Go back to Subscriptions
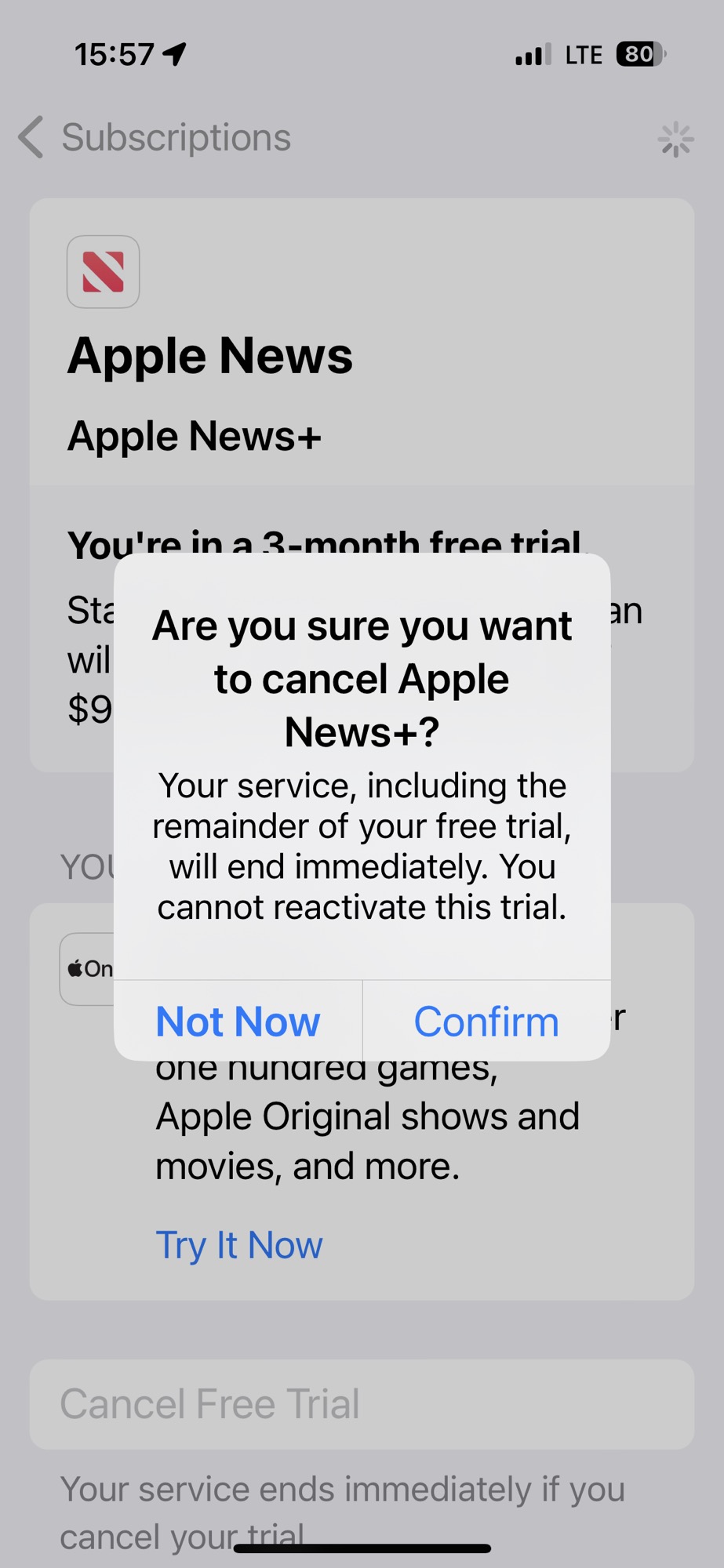Viewport: 724px width, 1568px height. 154,138
